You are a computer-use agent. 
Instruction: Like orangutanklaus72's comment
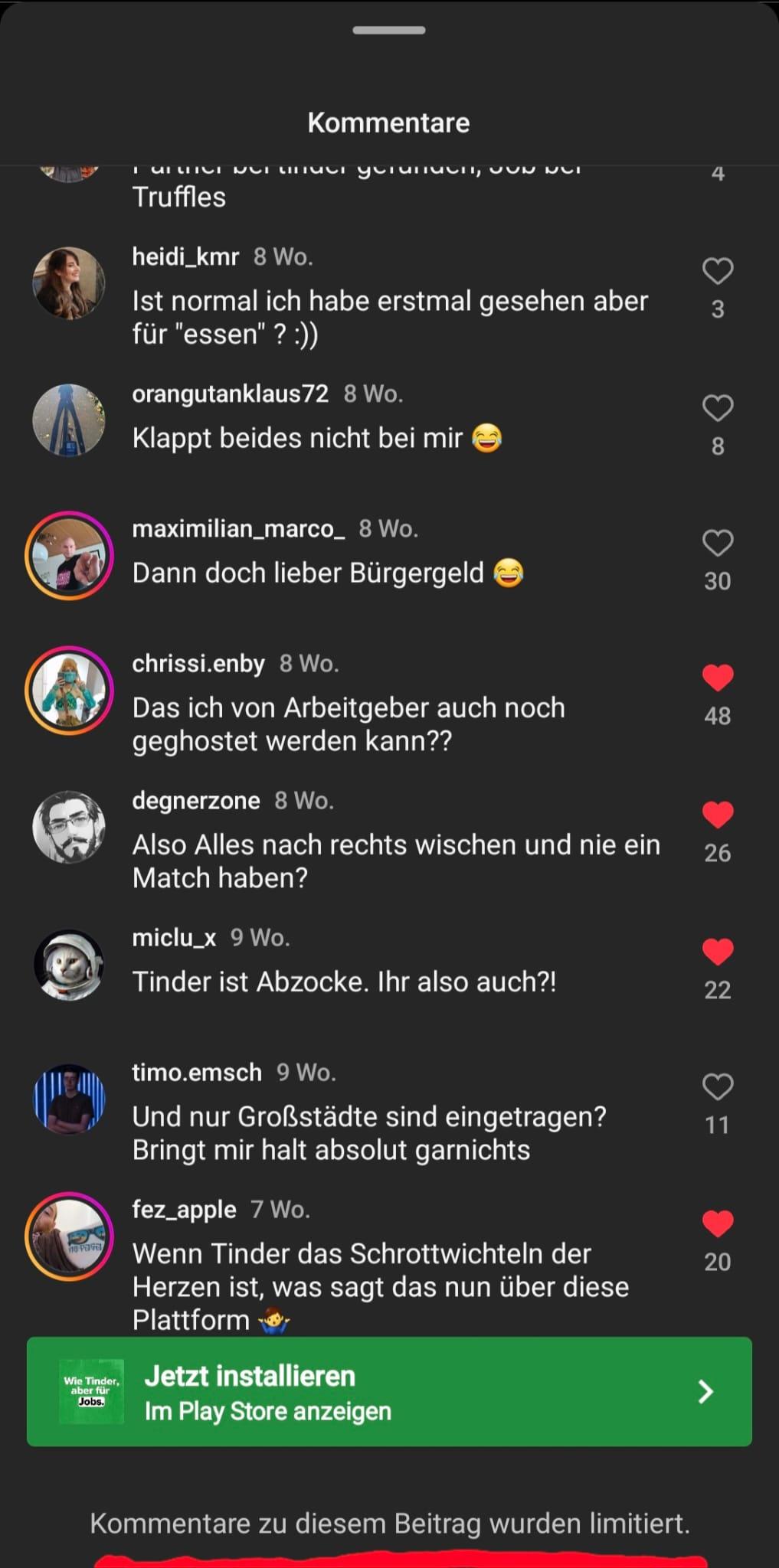click(x=718, y=408)
